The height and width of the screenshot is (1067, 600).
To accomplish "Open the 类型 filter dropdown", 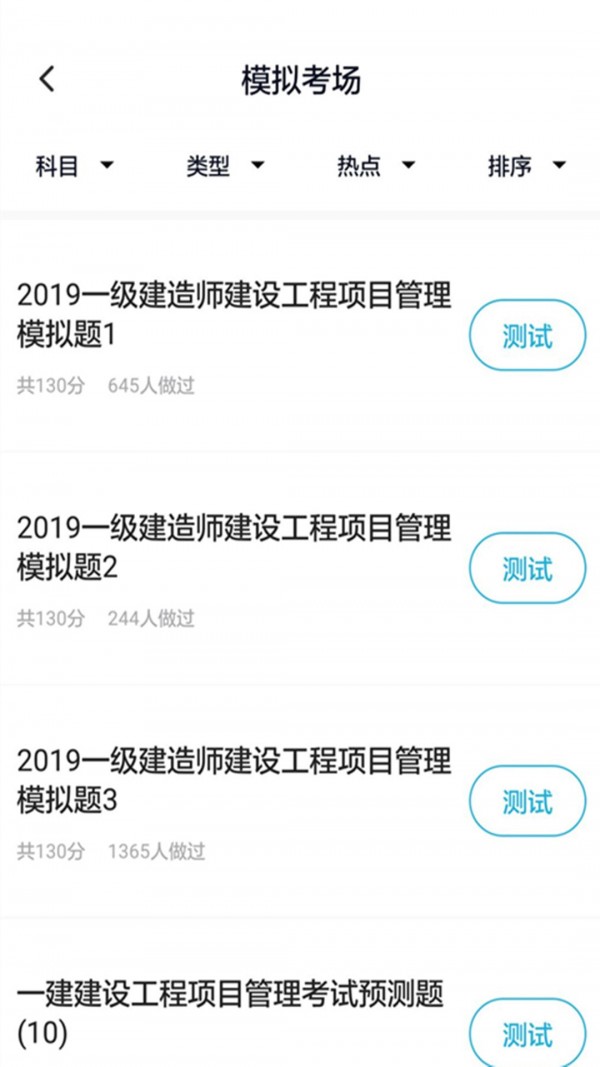I will tap(225, 166).
